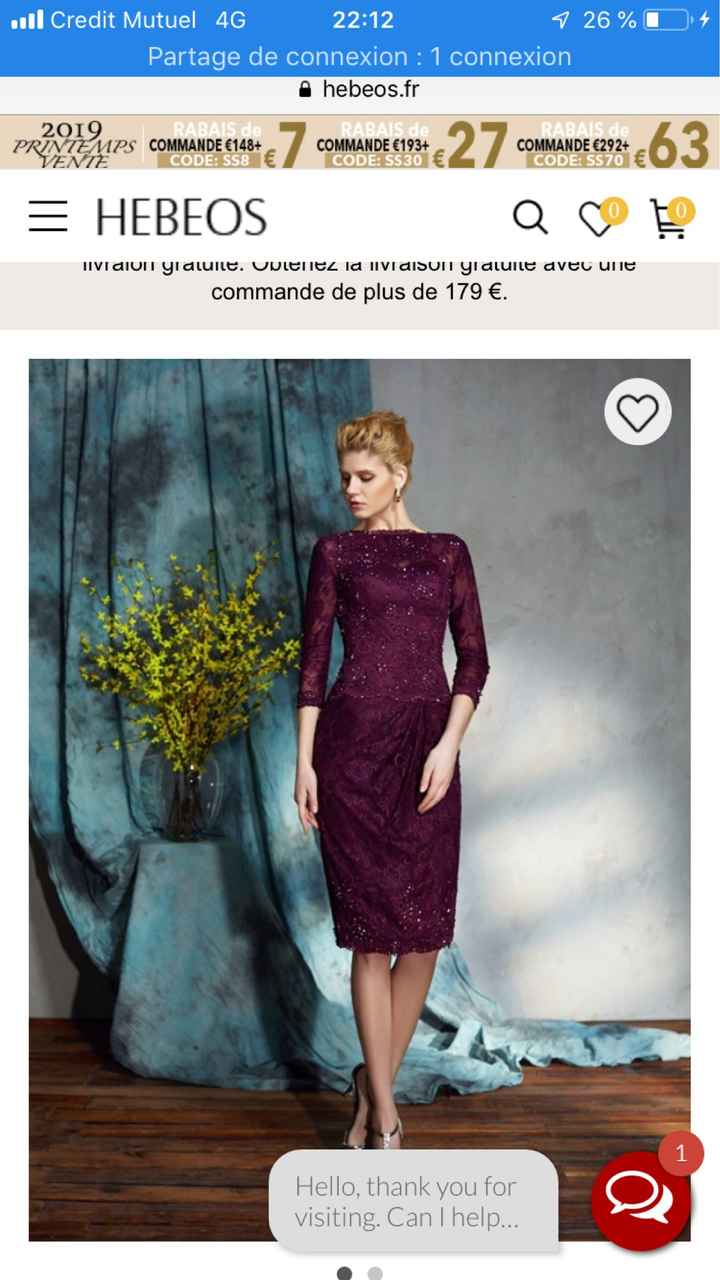This screenshot has height=1280, width=720.
Task: Open the wishlist heart icon
Action: click(597, 216)
